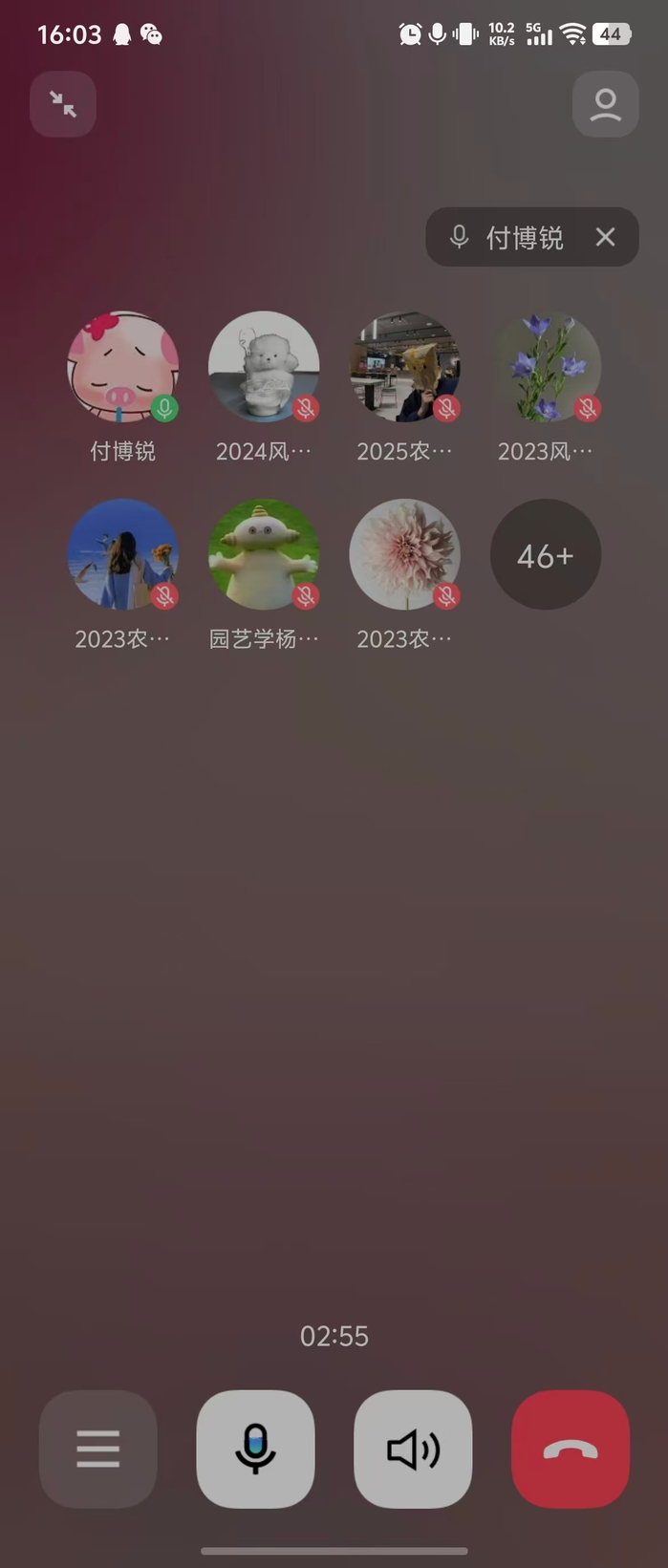Open the participants list icon

605,104
